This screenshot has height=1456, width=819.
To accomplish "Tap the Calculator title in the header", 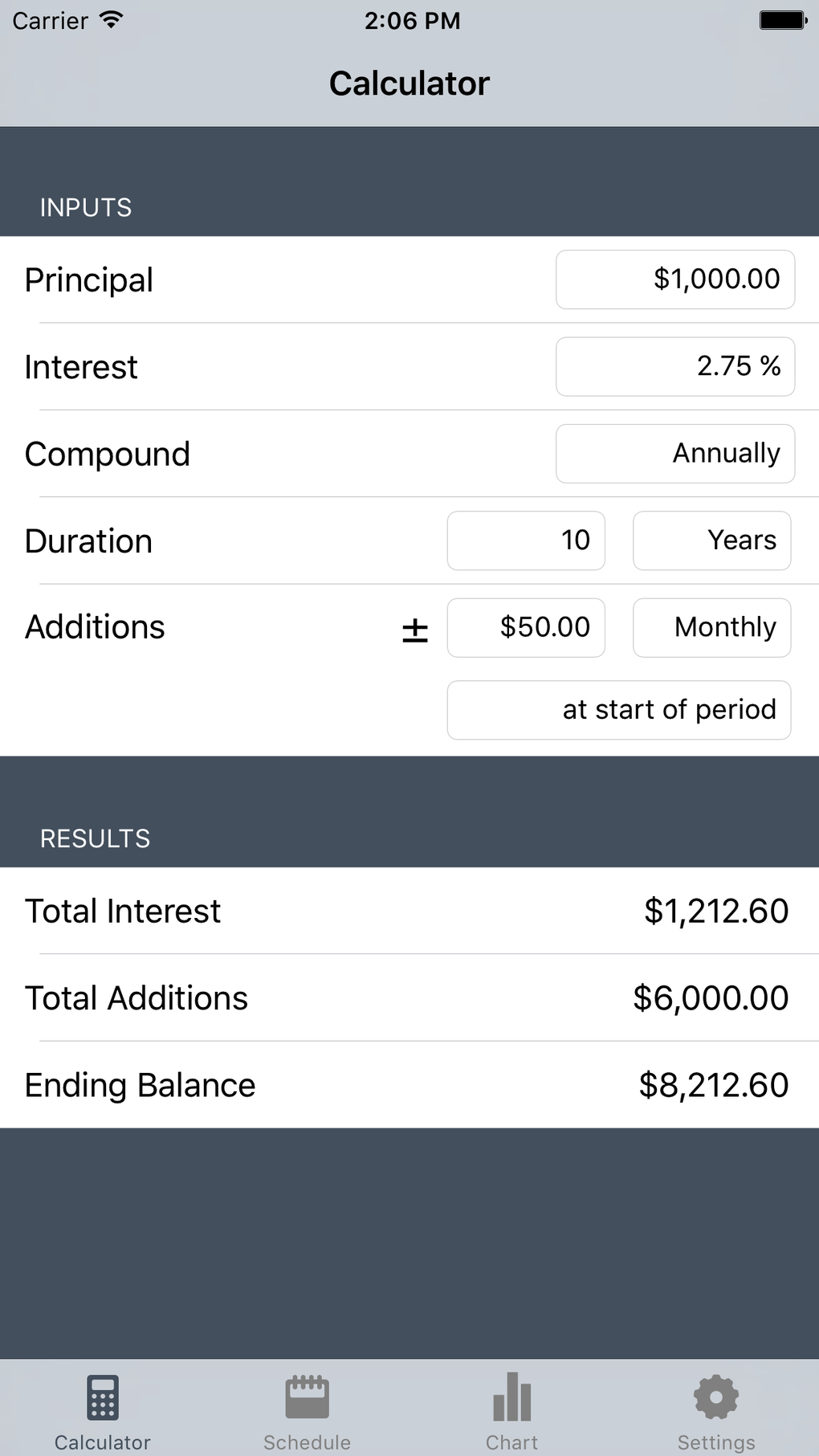I will coord(409,82).
